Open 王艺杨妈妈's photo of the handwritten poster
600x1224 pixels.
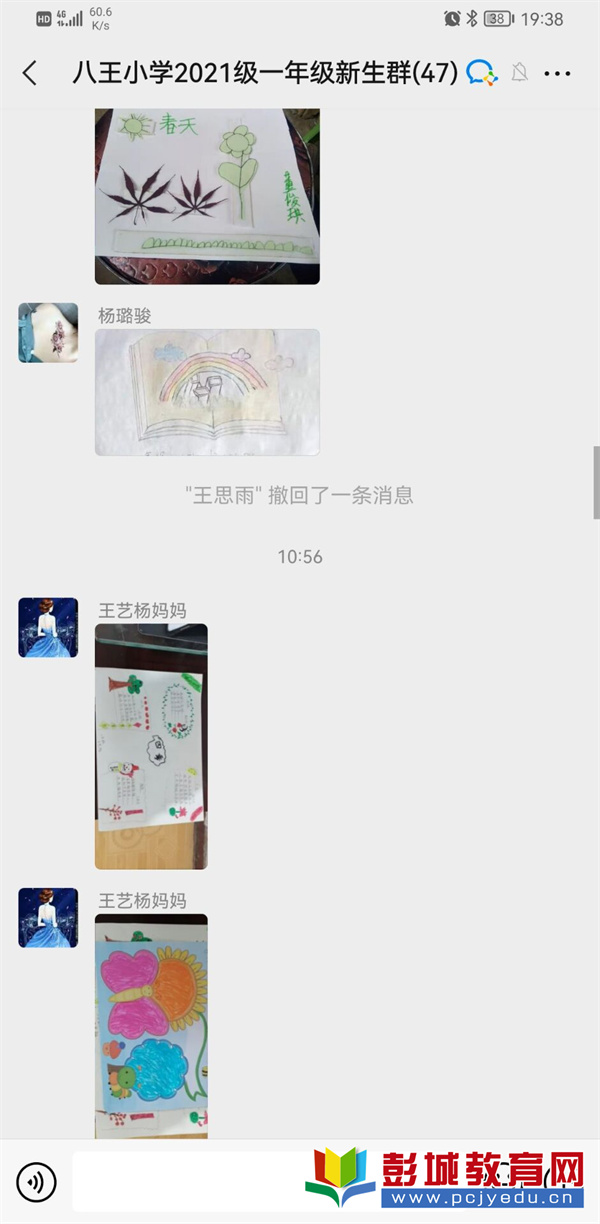pos(151,746)
